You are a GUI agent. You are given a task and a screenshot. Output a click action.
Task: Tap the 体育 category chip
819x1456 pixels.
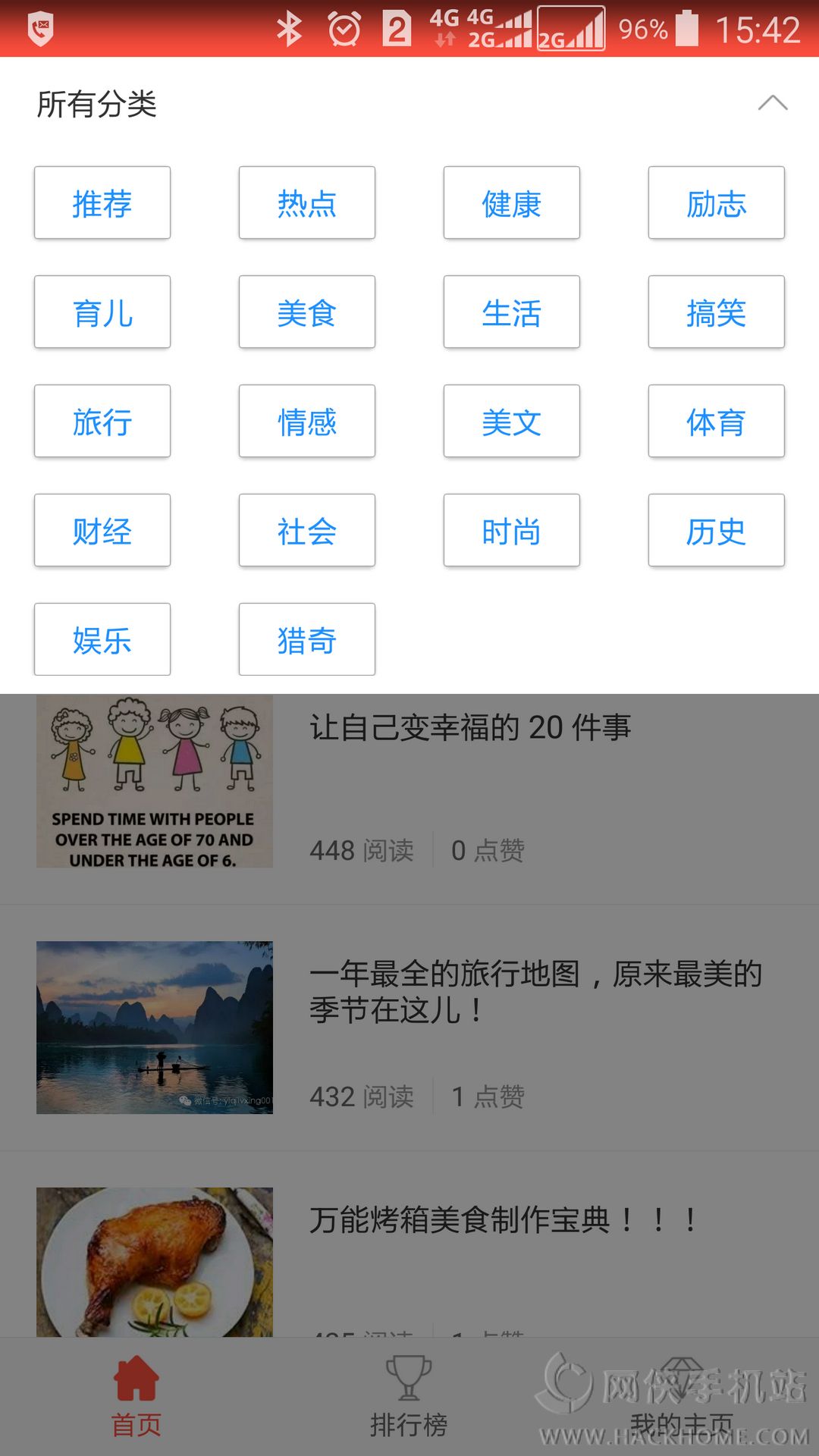(x=717, y=422)
